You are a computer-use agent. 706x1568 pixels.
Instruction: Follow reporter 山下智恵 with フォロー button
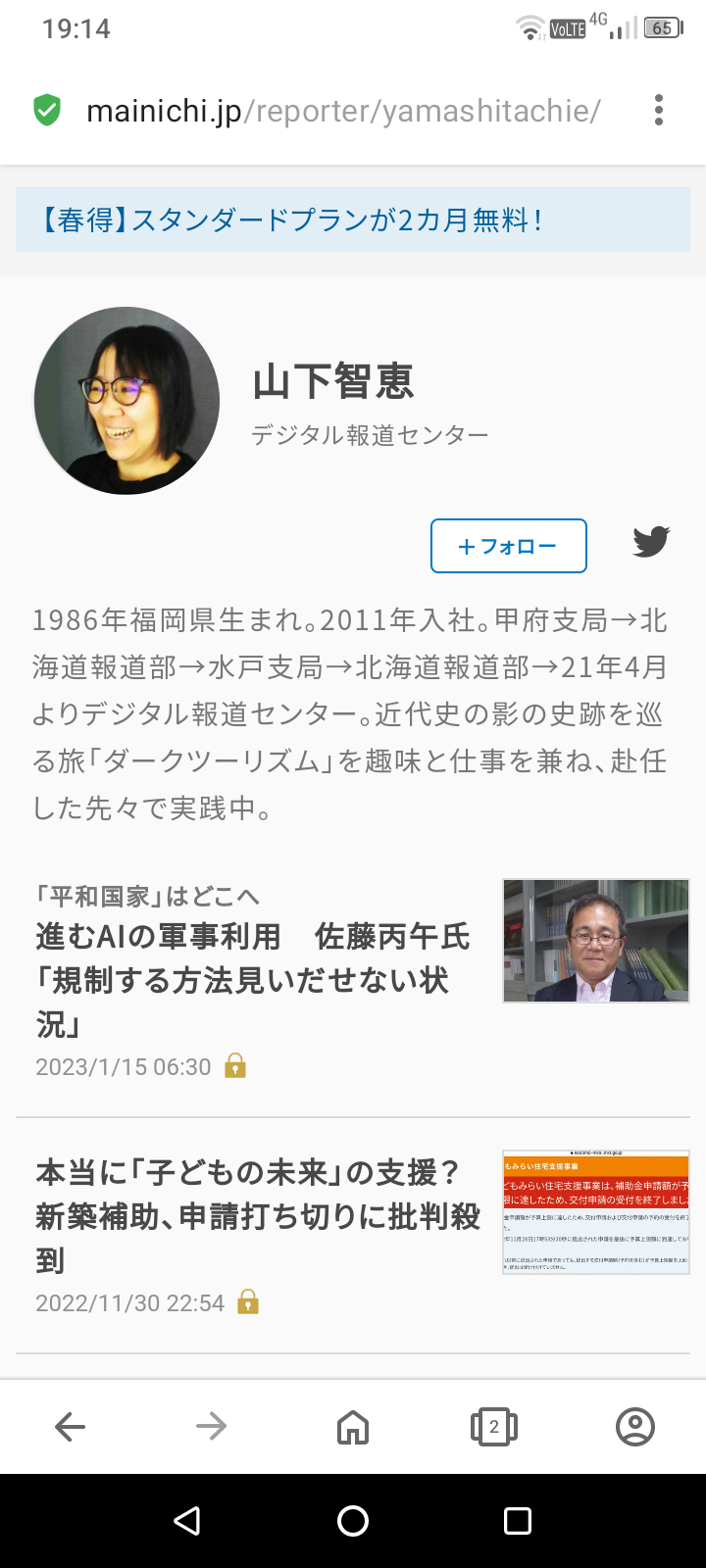[x=509, y=546]
